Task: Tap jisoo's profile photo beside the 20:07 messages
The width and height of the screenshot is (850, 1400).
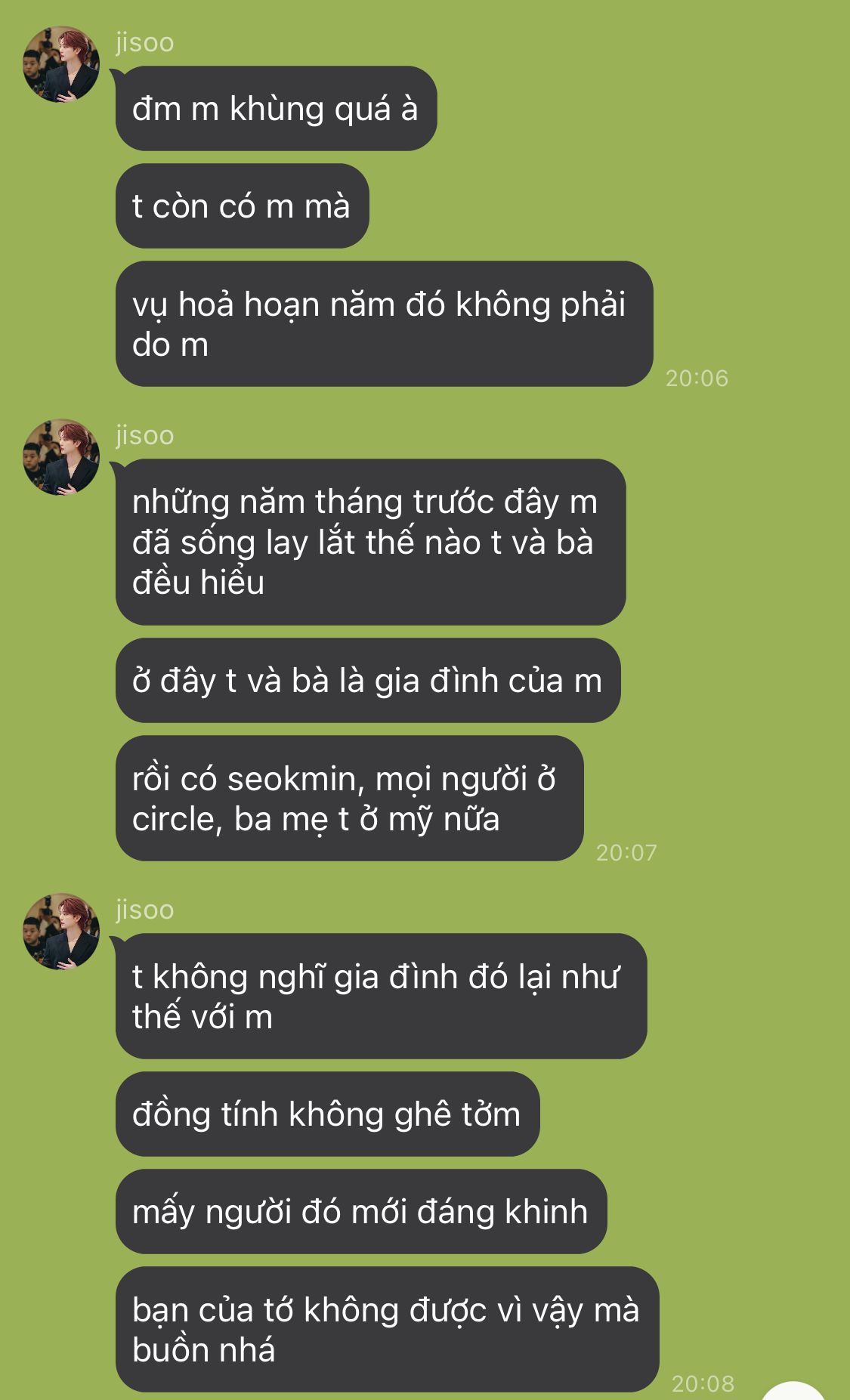Action: tap(61, 457)
